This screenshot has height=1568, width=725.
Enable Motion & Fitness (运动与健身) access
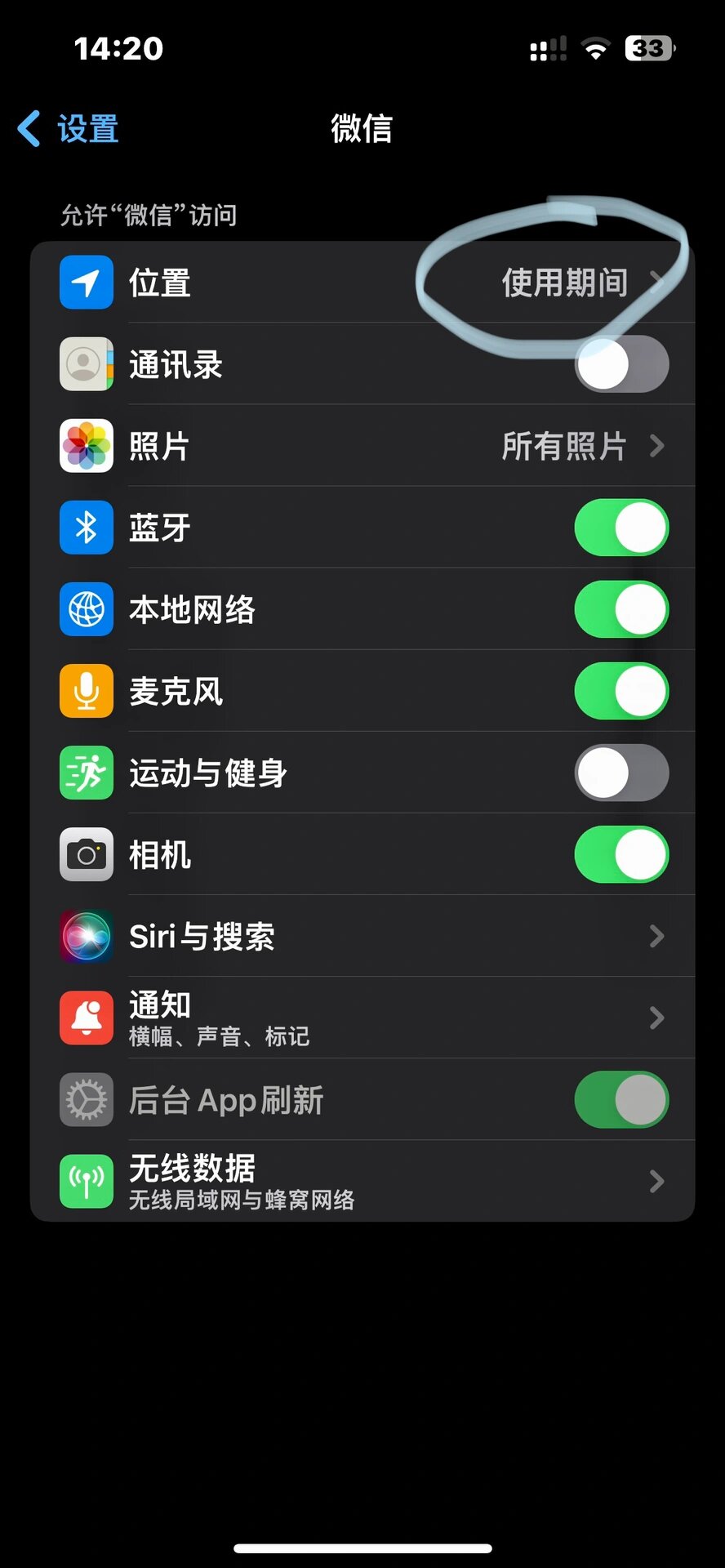(622, 773)
